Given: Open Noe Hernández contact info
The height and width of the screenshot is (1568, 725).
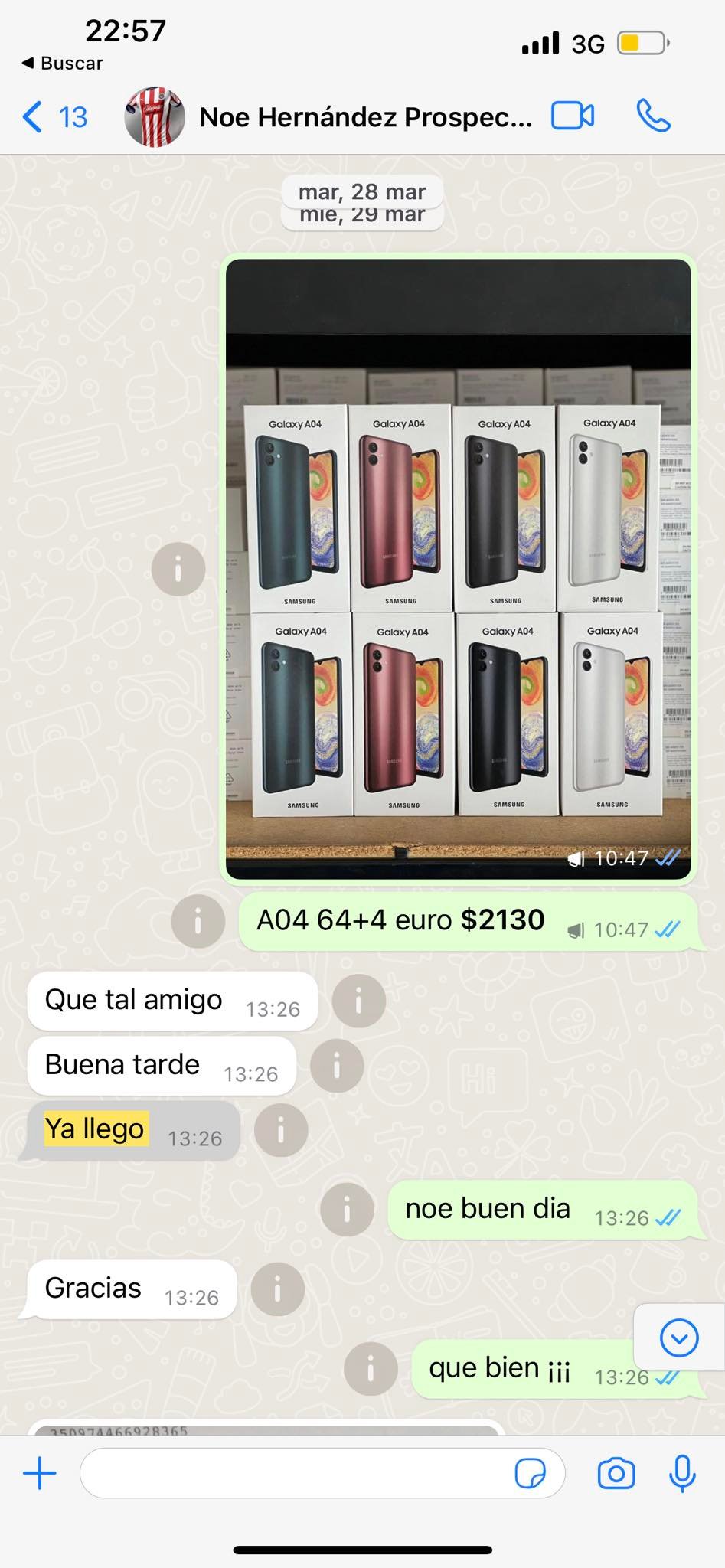Looking at the screenshot, I should [x=364, y=117].
